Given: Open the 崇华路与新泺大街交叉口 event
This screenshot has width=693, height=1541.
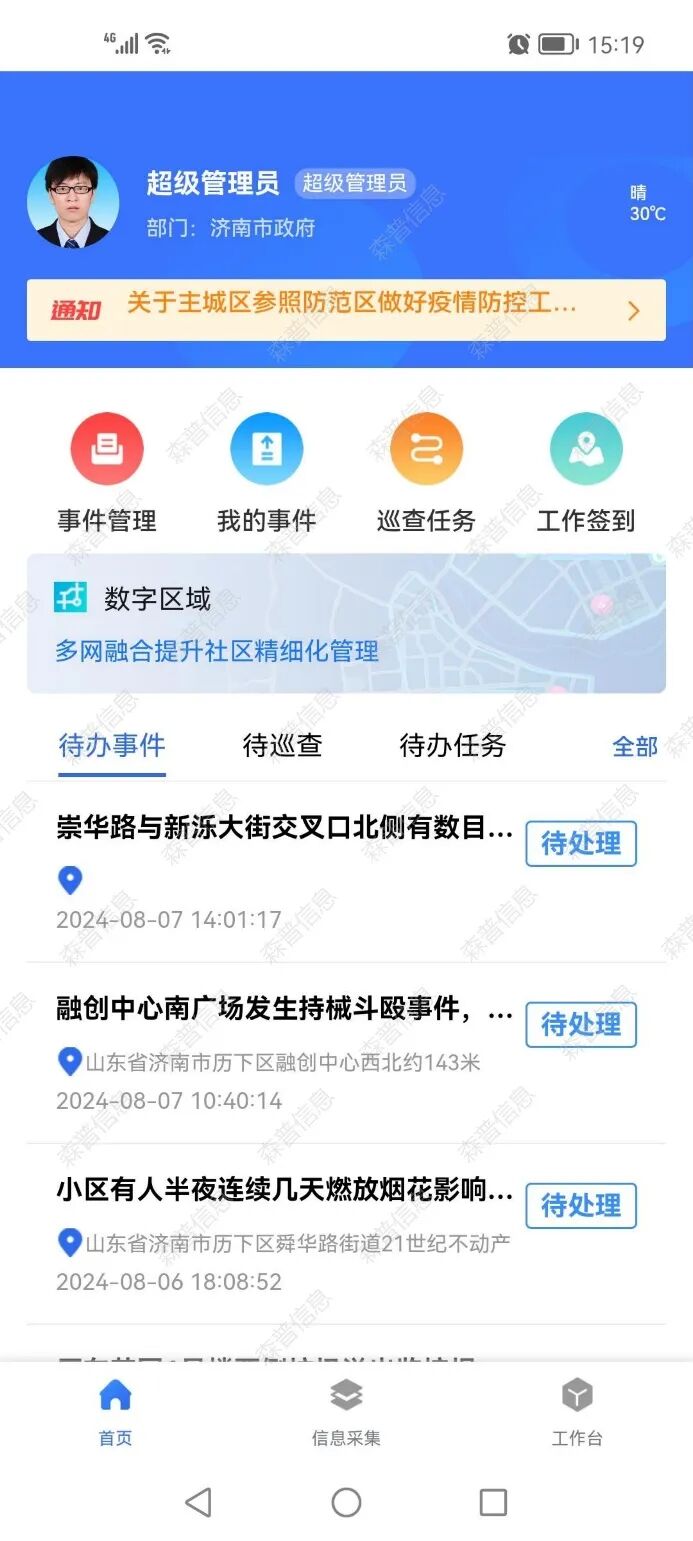Looking at the screenshot, I should point(285,828).
